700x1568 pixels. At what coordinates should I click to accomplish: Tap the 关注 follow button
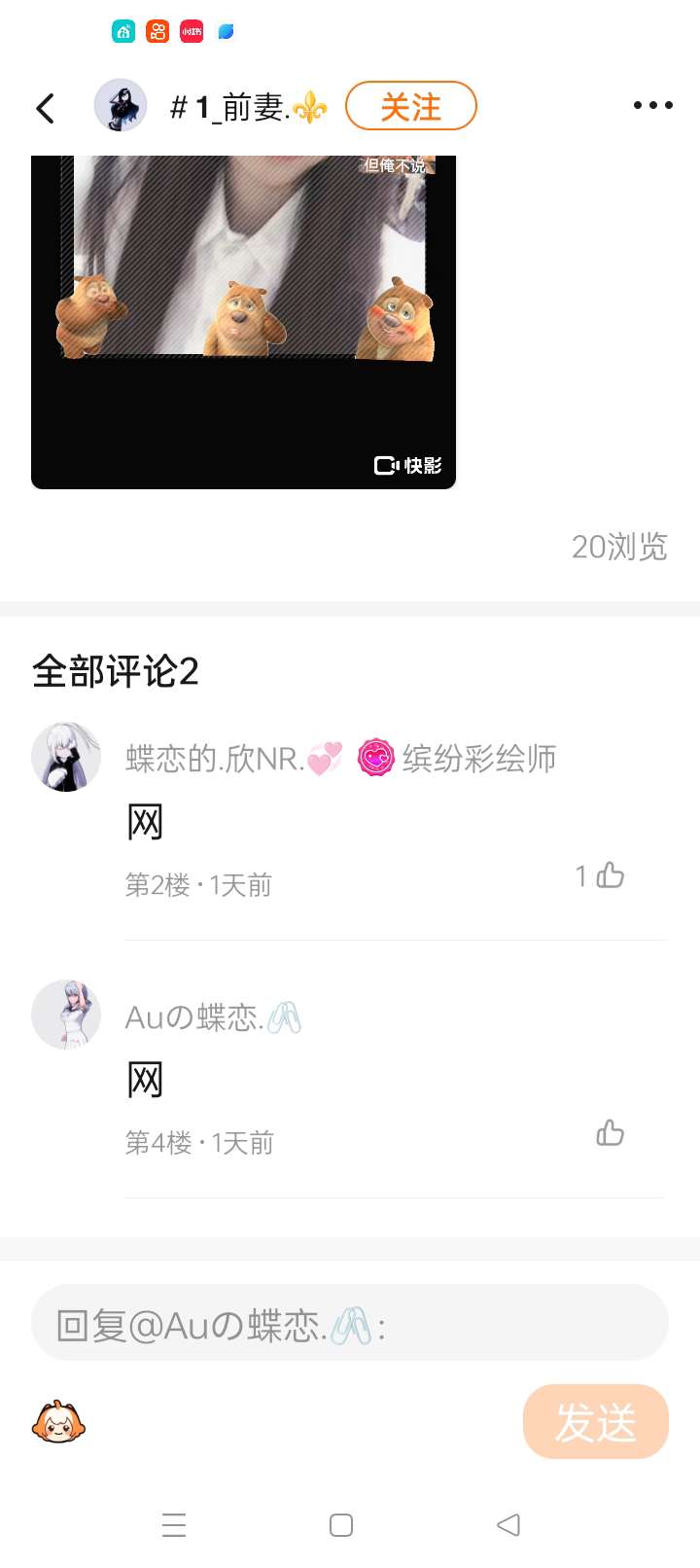(x=410, y=106)
